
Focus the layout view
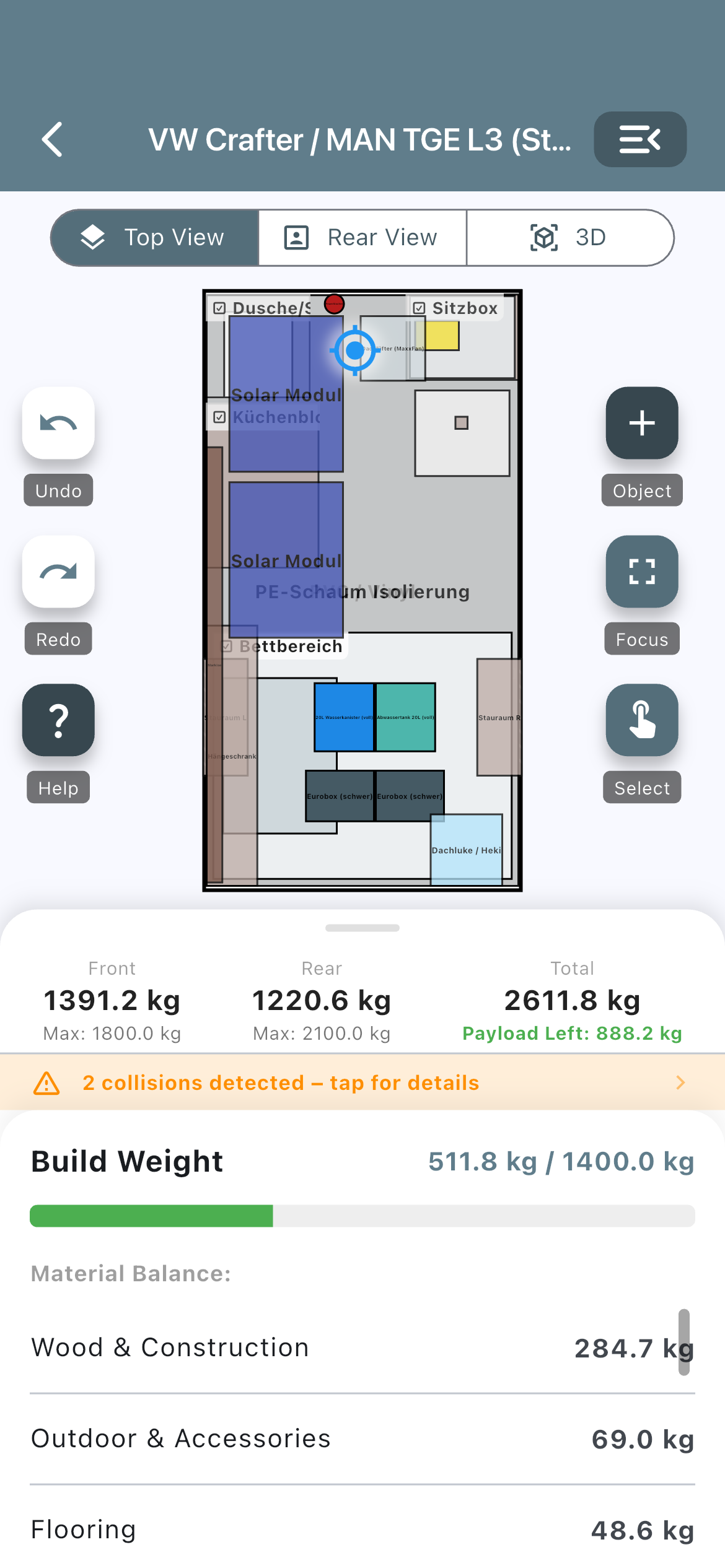tap(642, 572)
